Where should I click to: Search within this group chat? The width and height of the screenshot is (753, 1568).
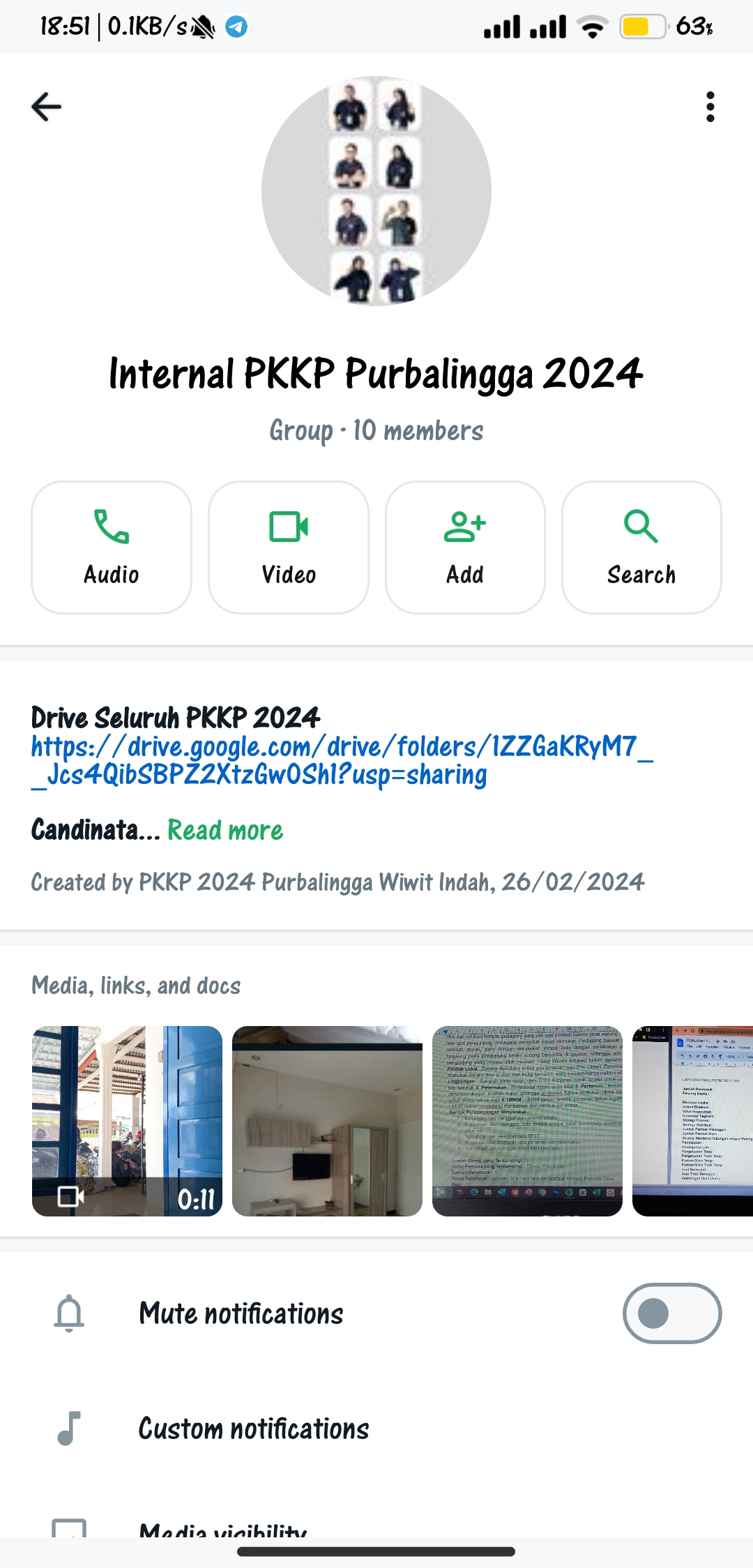coord(641,548)
